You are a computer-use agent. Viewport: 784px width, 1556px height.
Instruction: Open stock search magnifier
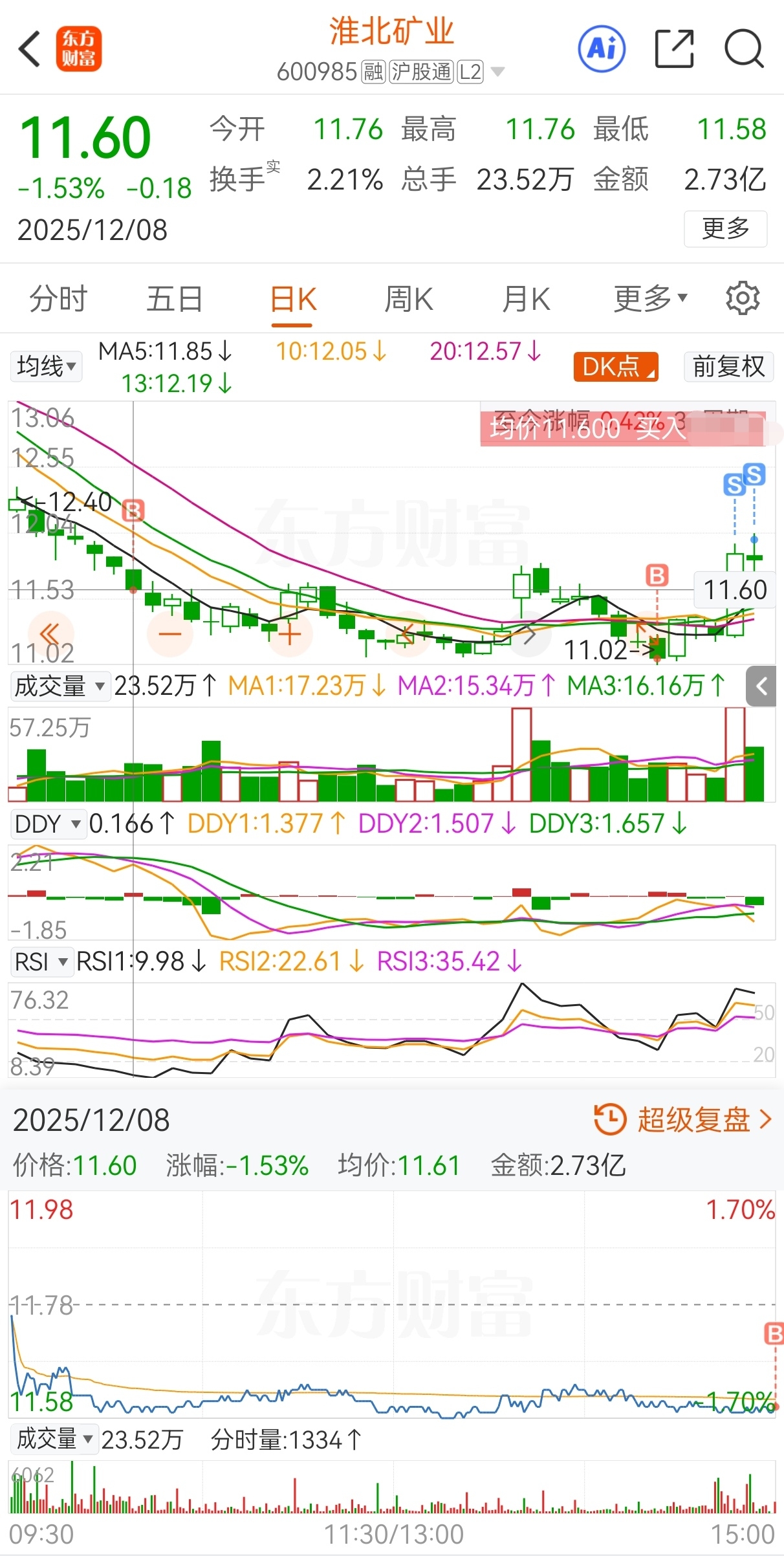(744, 49)
